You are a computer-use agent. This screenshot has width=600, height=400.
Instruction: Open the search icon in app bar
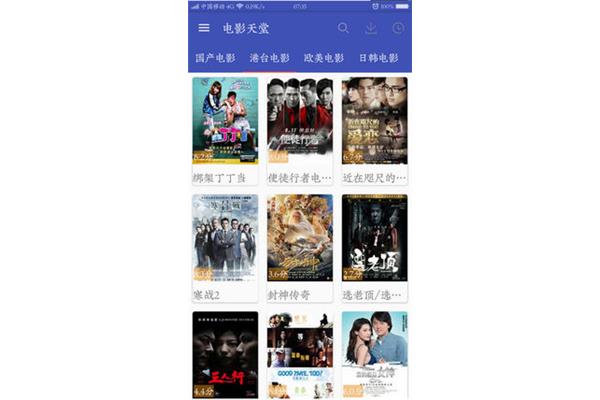coord(344,28)
